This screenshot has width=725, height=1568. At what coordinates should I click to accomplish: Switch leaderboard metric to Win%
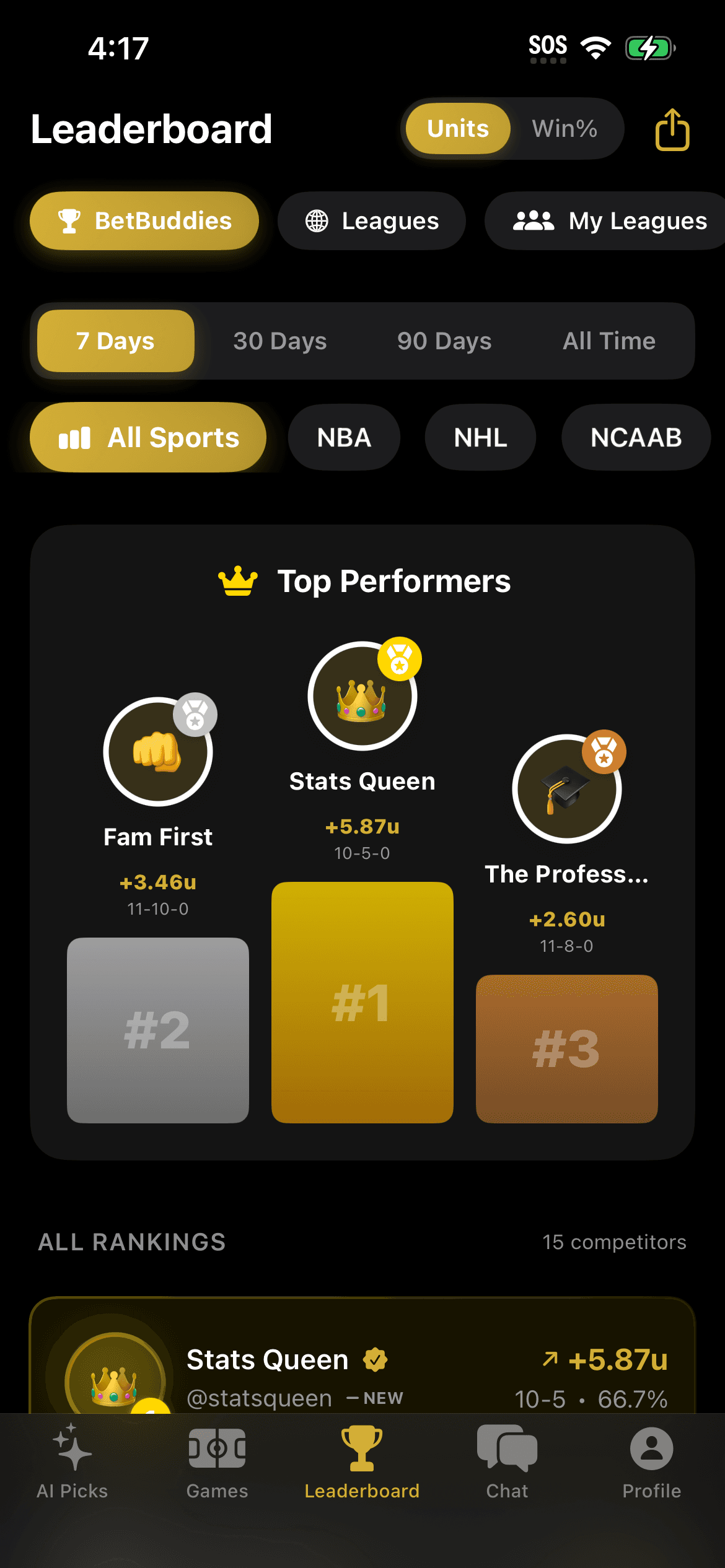point(565,129)
